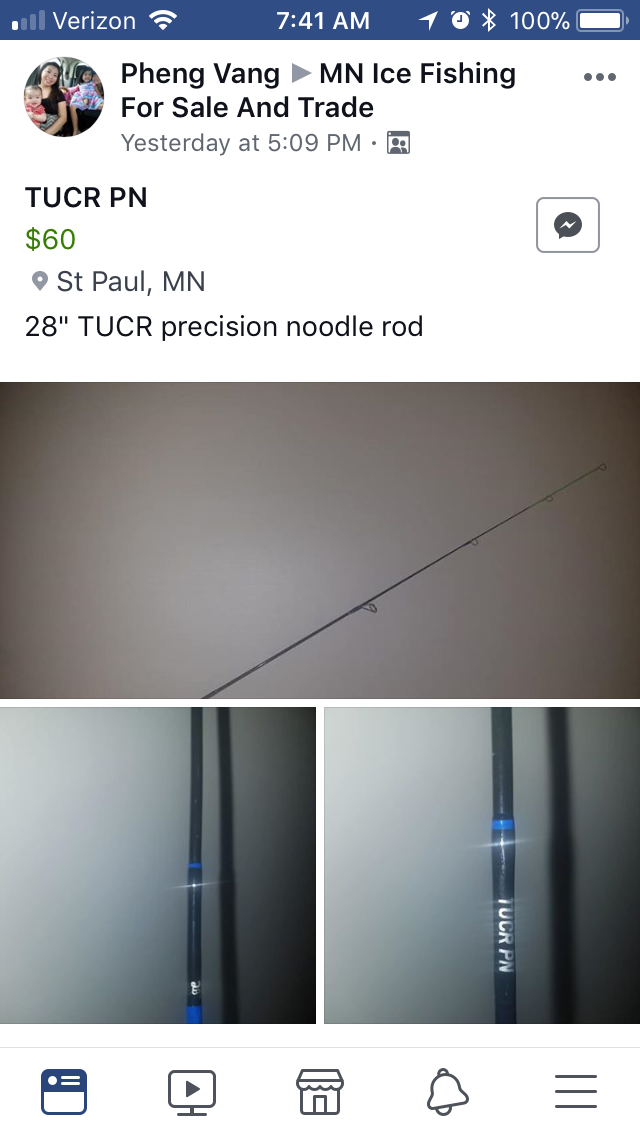Open the MN Ice Fishing For Sale And Trade group

(x=319, y=91)
